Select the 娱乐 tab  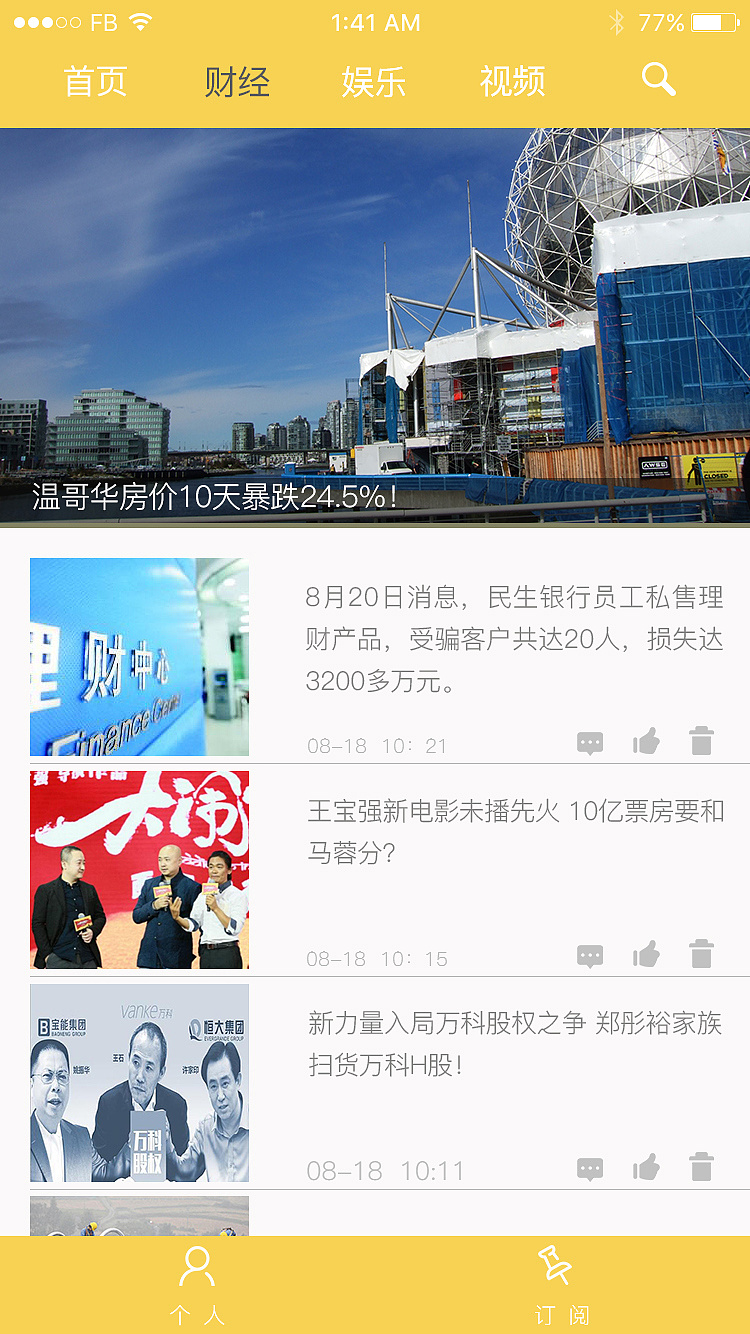tap(374, 81)
